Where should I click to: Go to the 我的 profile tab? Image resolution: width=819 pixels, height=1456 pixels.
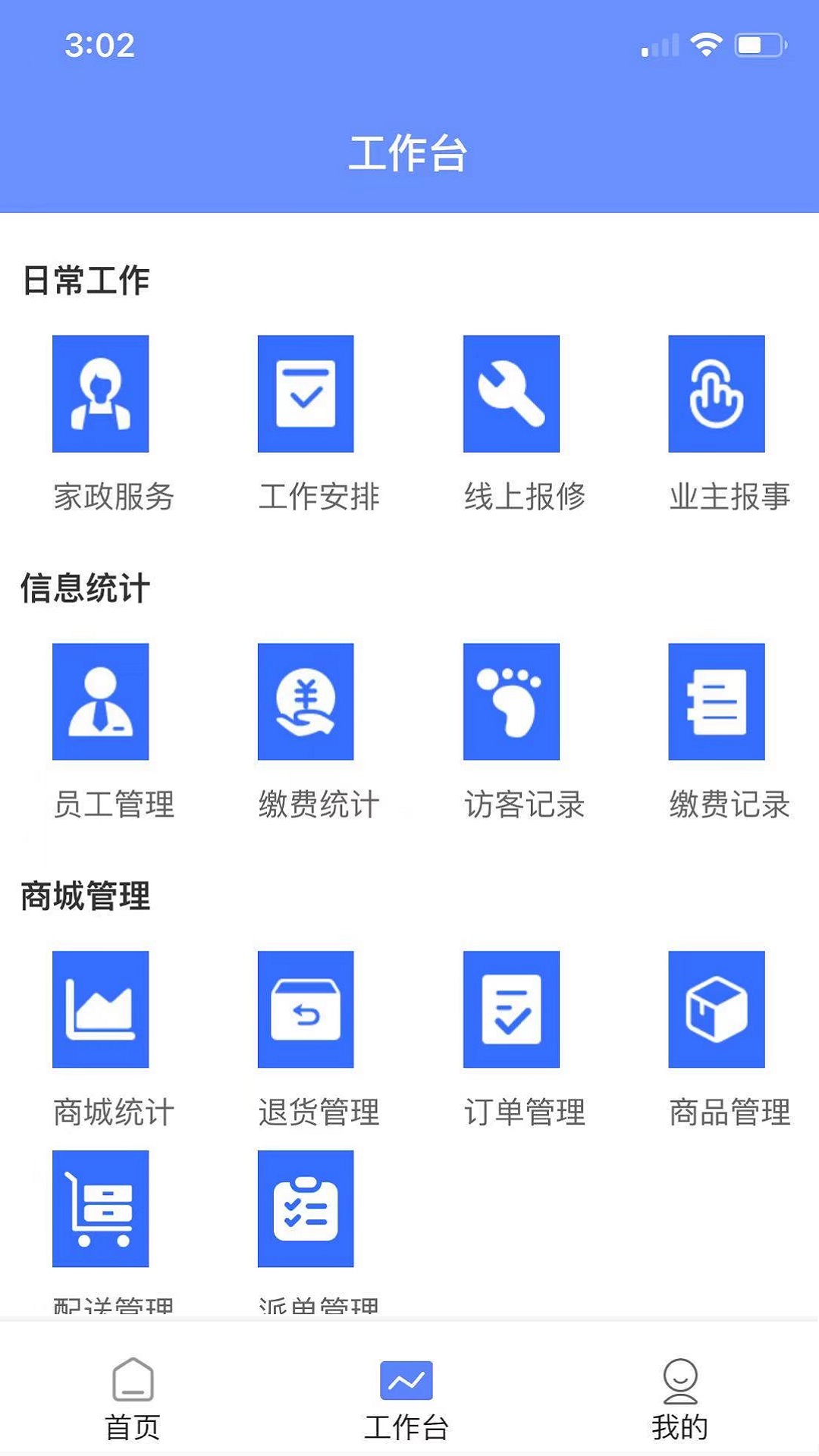[x=680, y=1399]
